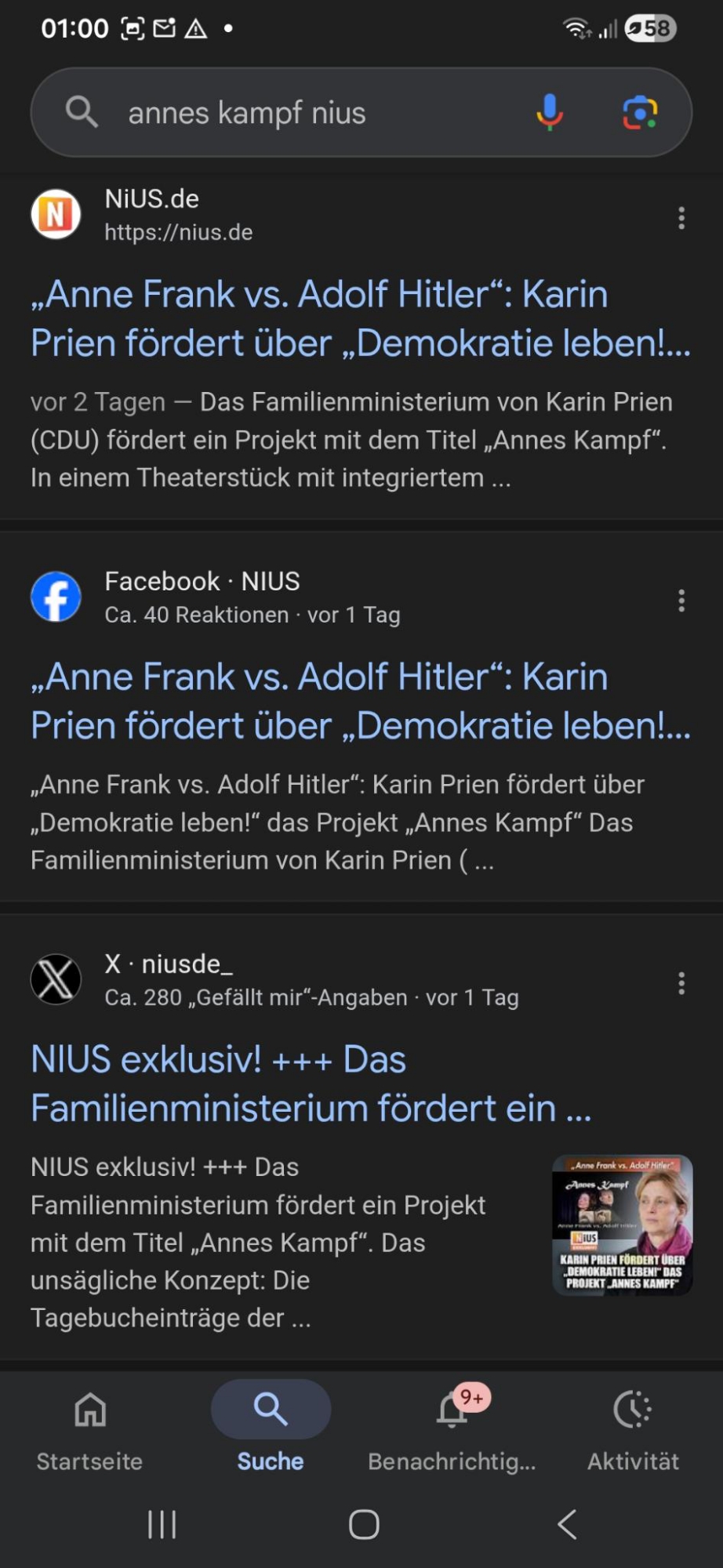Viewport: 723px width, 1568px height.
Task: Show recent apps from the navigation bar
Action: (162, 1525)
